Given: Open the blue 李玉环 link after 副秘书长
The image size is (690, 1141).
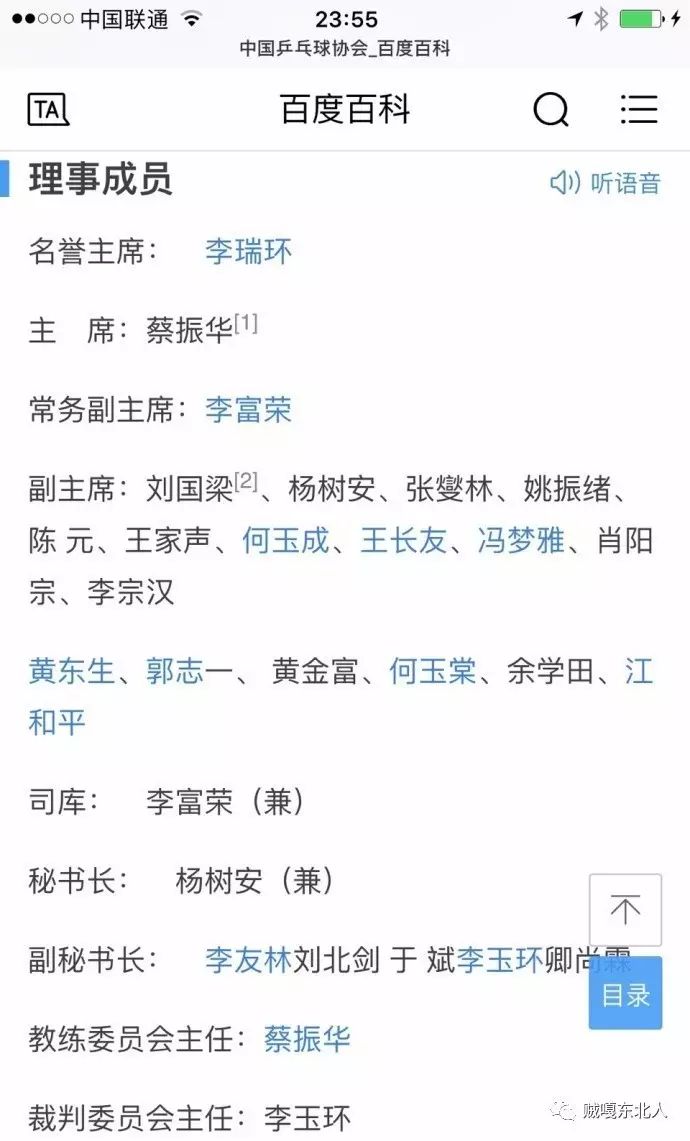Looking at the screenshot, I should (x=500, y=961).
